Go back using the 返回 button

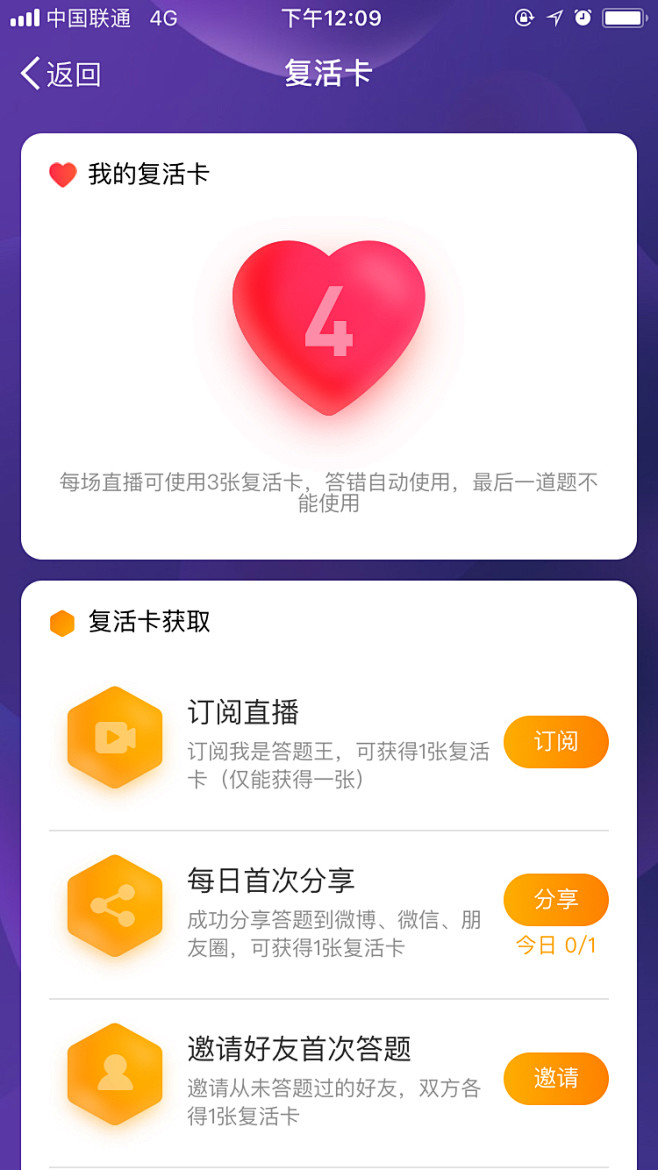coord(61,74)
